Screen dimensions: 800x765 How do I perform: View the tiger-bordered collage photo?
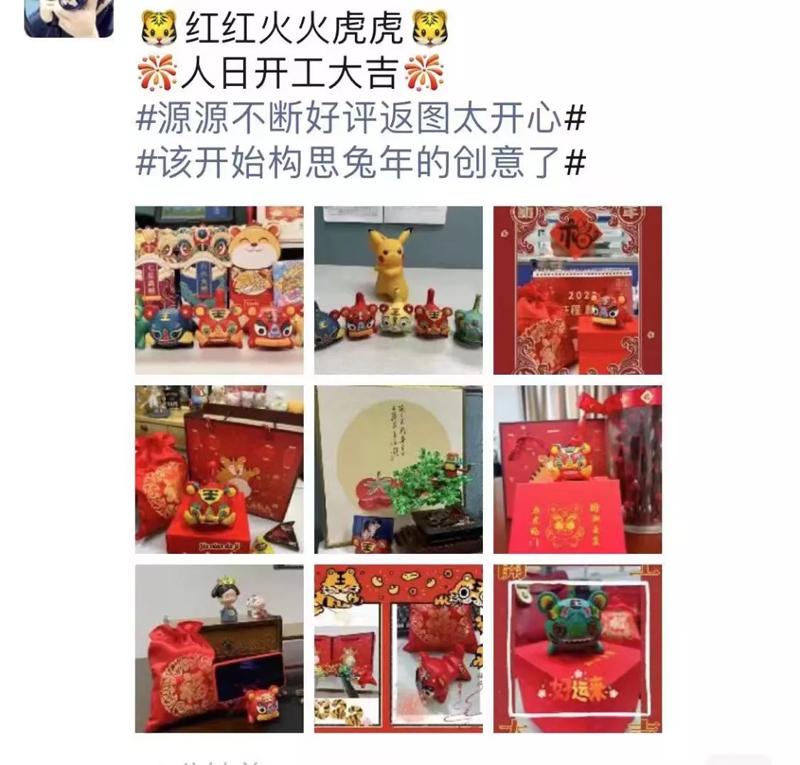[398, 648]
